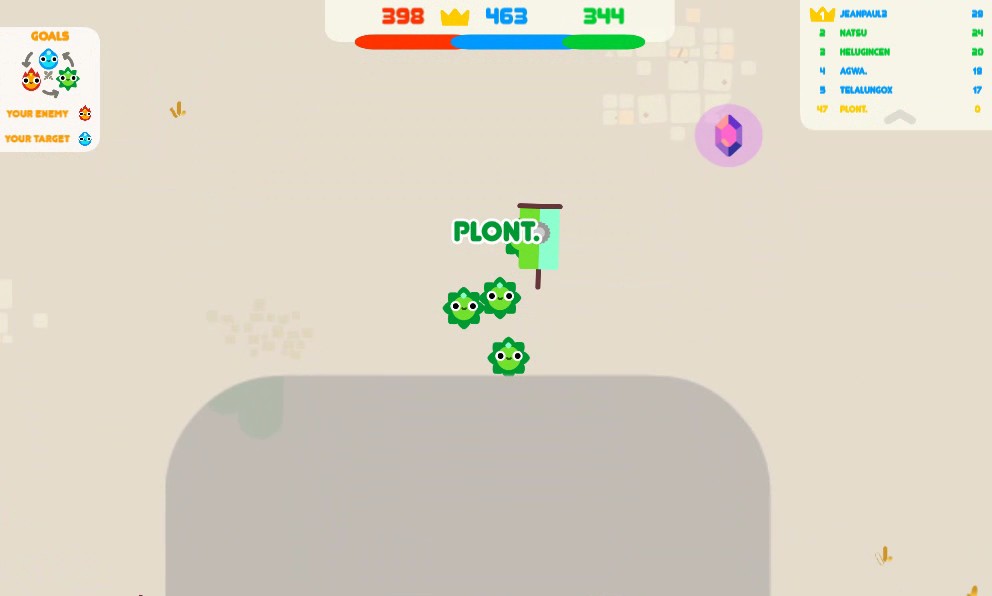The height and width of the screenshot is (596, 992).
Task: Collapse the leaderboard panel chevron
Action: pos(899,118)
